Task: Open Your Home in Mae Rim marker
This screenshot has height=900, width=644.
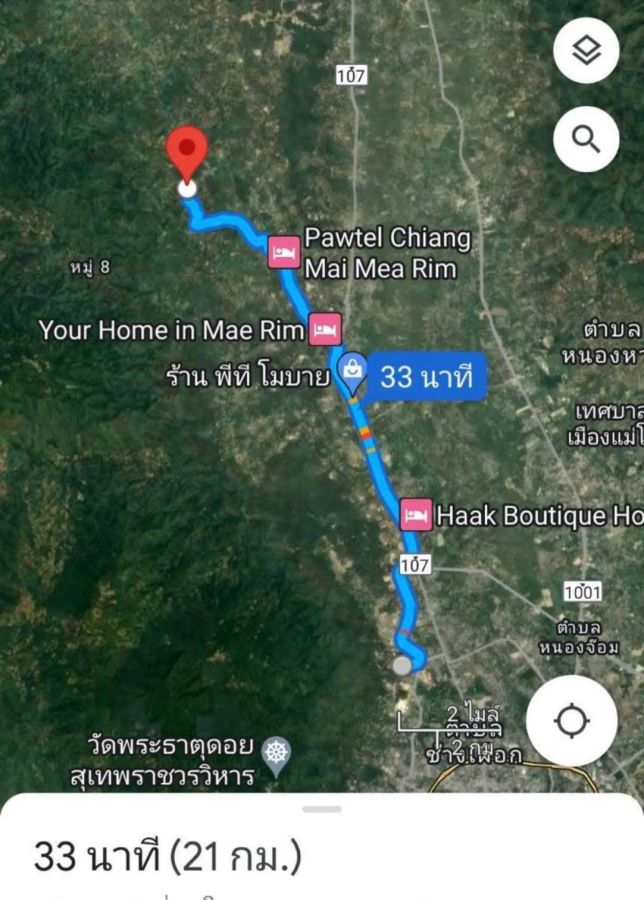Action: (x=325, y=329)
